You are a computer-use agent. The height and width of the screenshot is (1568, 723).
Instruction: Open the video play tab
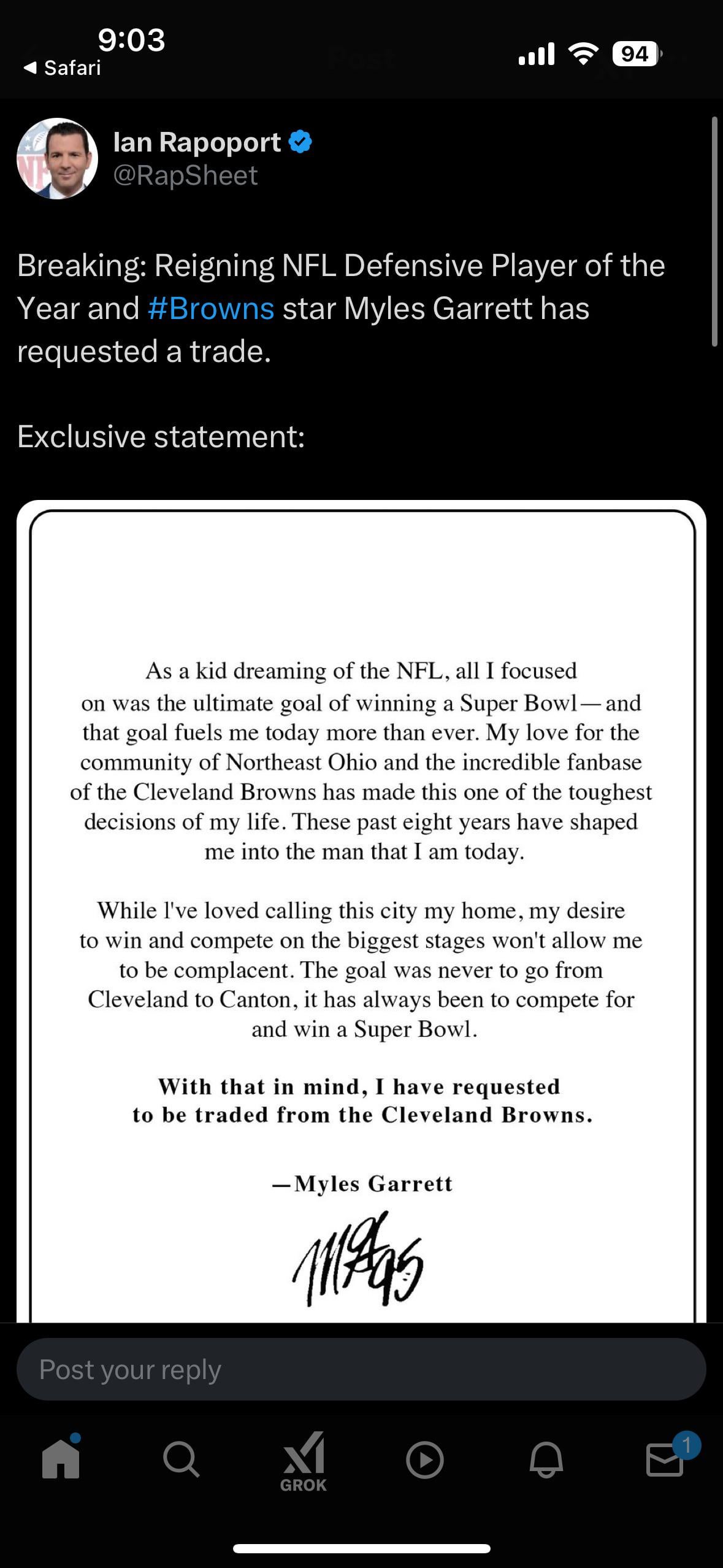424,1459
